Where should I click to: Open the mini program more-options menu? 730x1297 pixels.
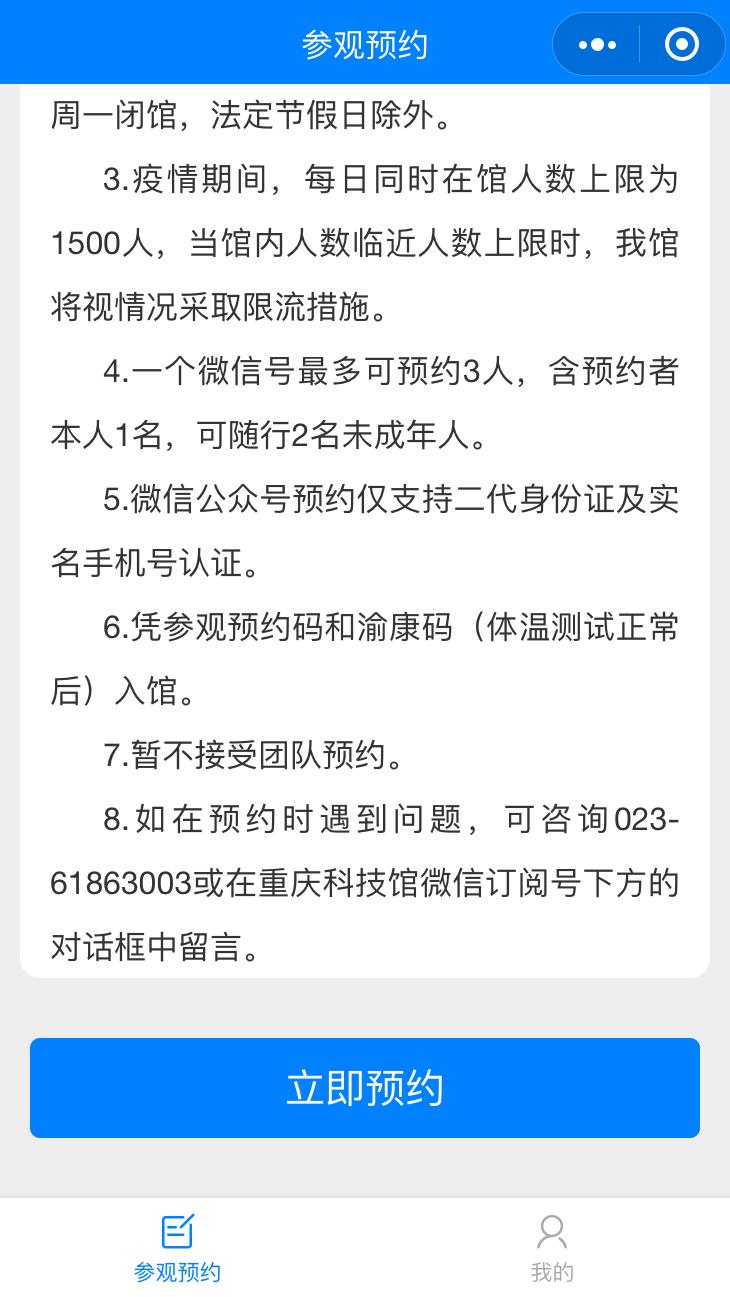pos(597,45)
